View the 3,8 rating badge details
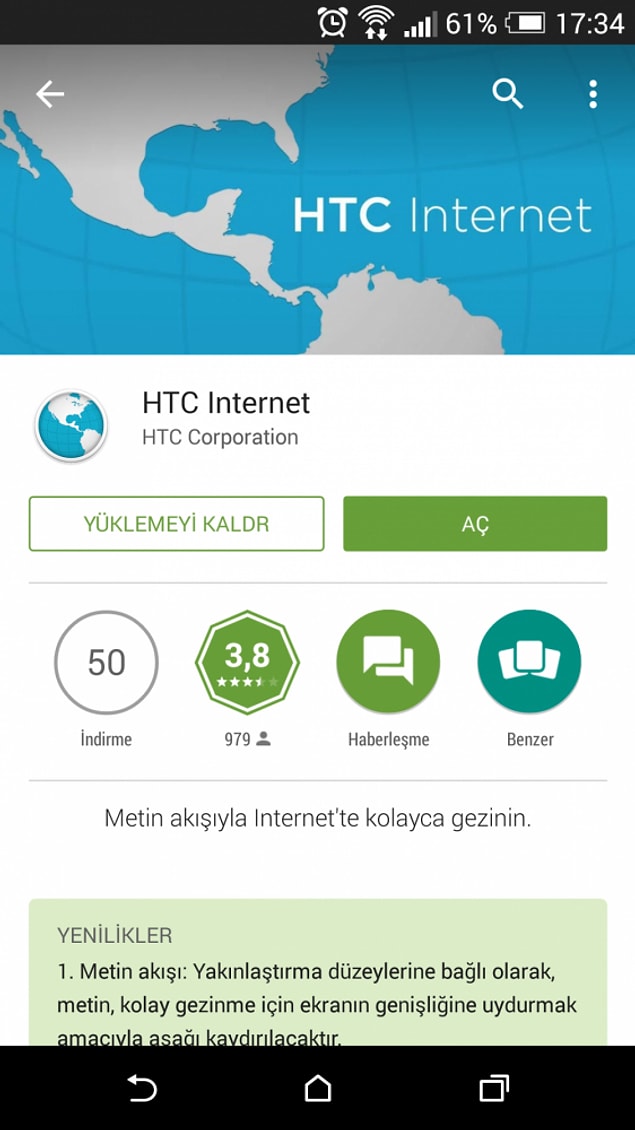This screenshot has height=1130, width=635. click(x=247, y=662)
